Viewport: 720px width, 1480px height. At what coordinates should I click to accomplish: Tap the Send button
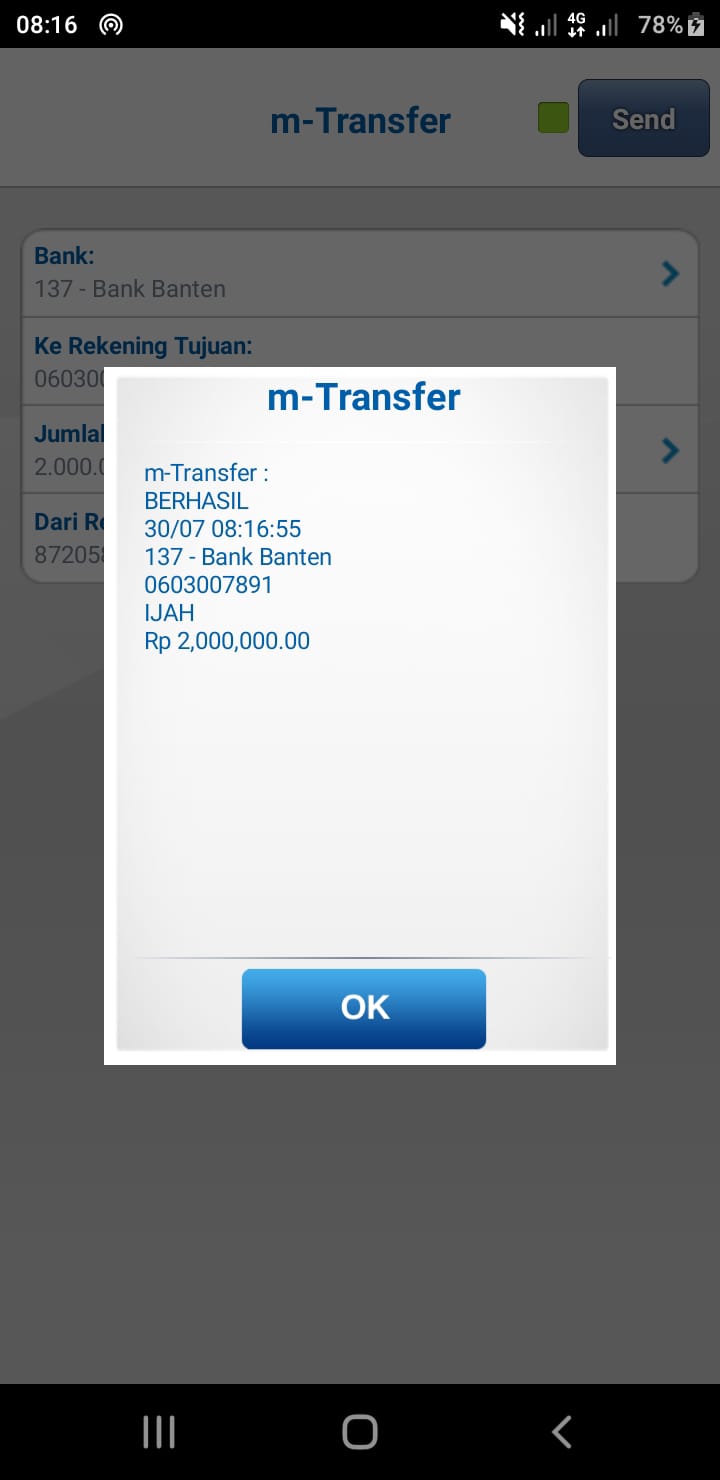click(x=643, y=119)
